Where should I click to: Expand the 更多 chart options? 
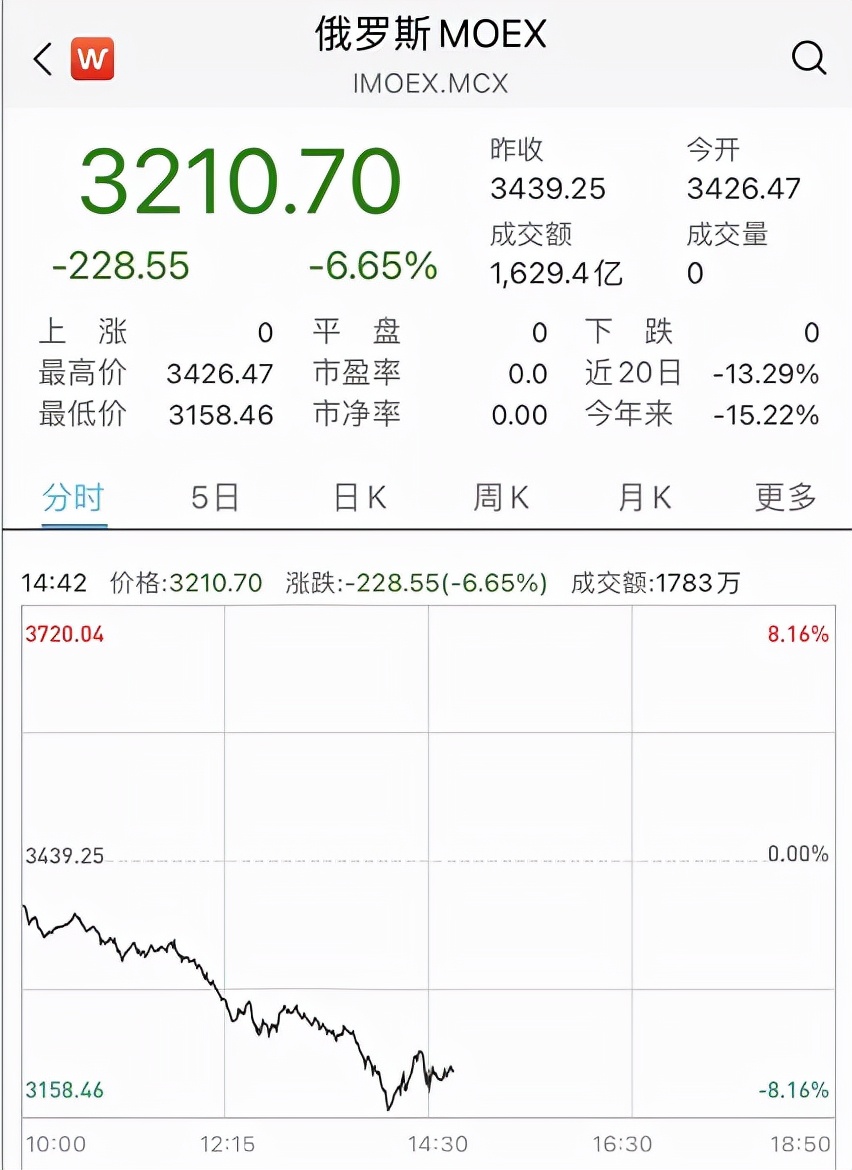(x=786, y=497)
